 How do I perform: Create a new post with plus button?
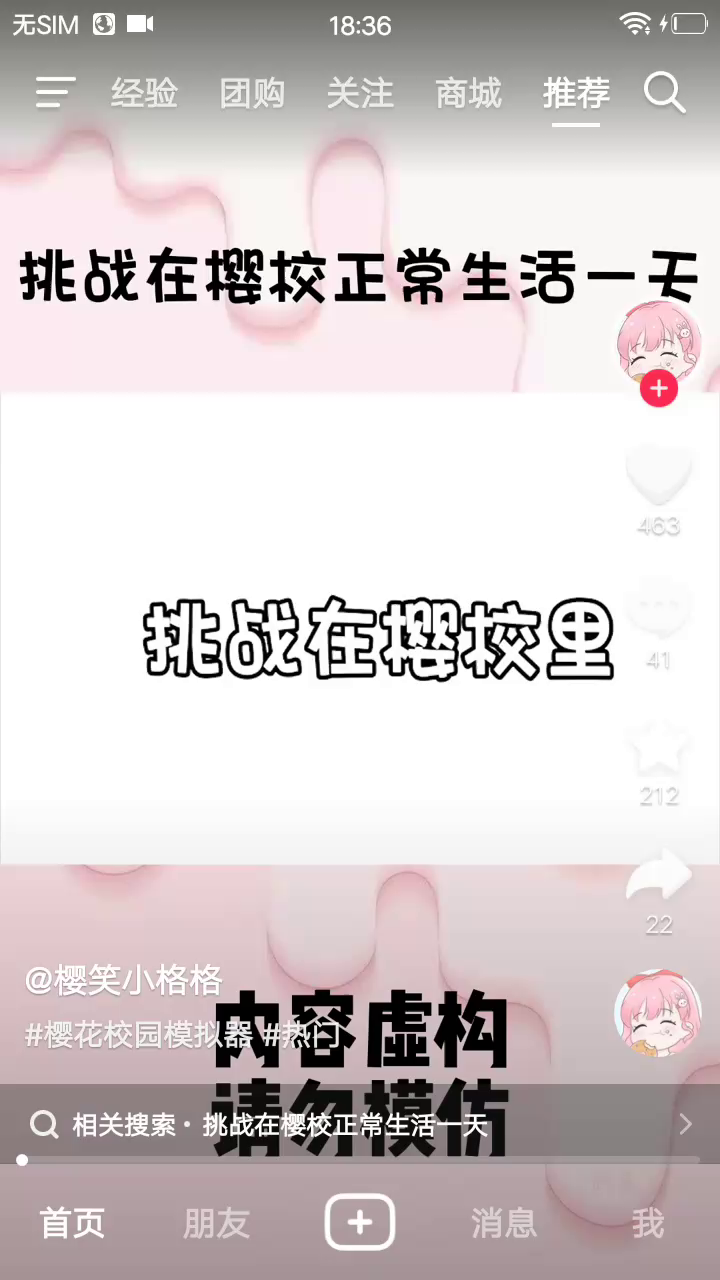pos(360,1222)
